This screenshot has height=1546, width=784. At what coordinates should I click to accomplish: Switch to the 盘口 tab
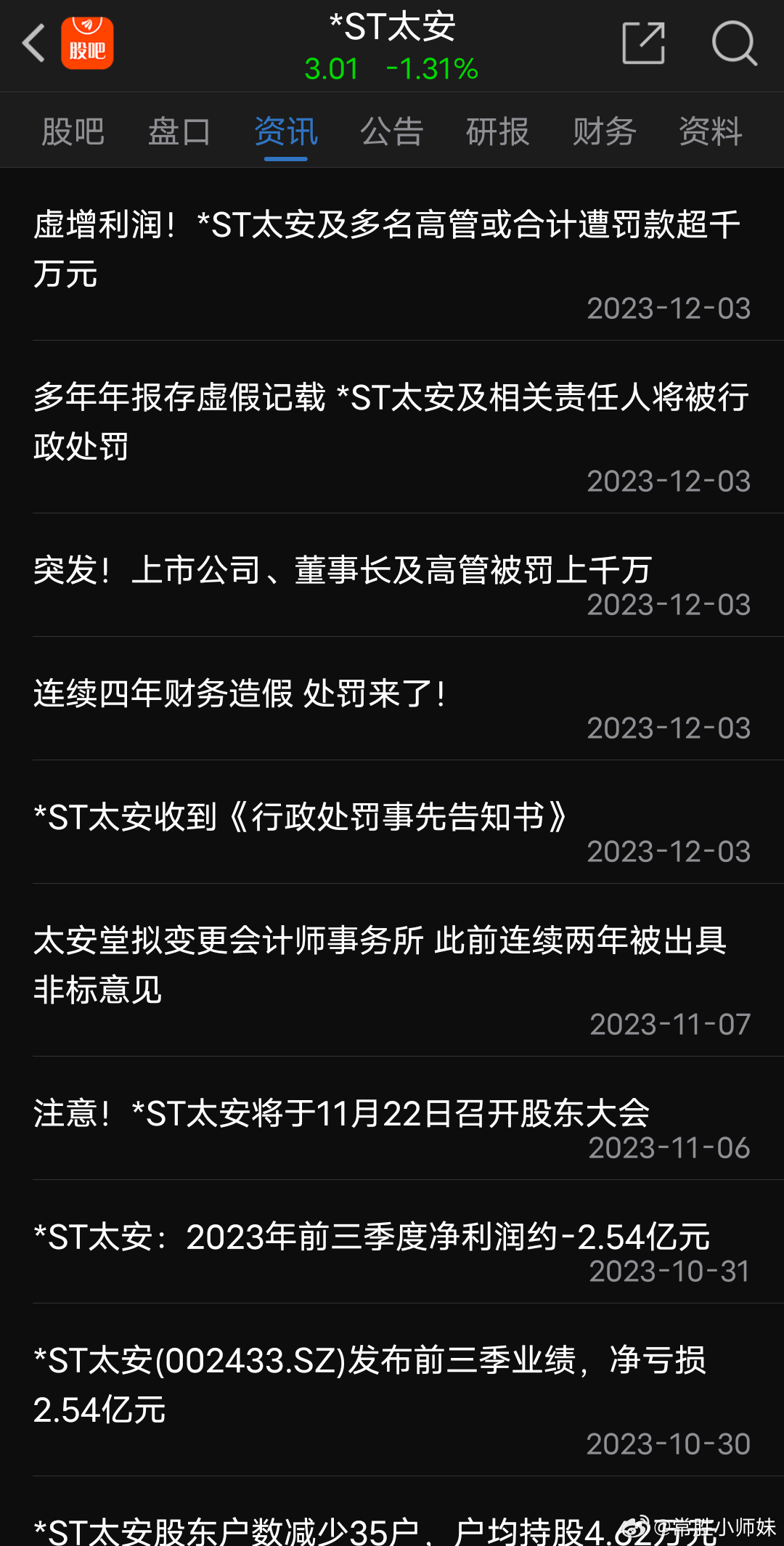[179, 131]
